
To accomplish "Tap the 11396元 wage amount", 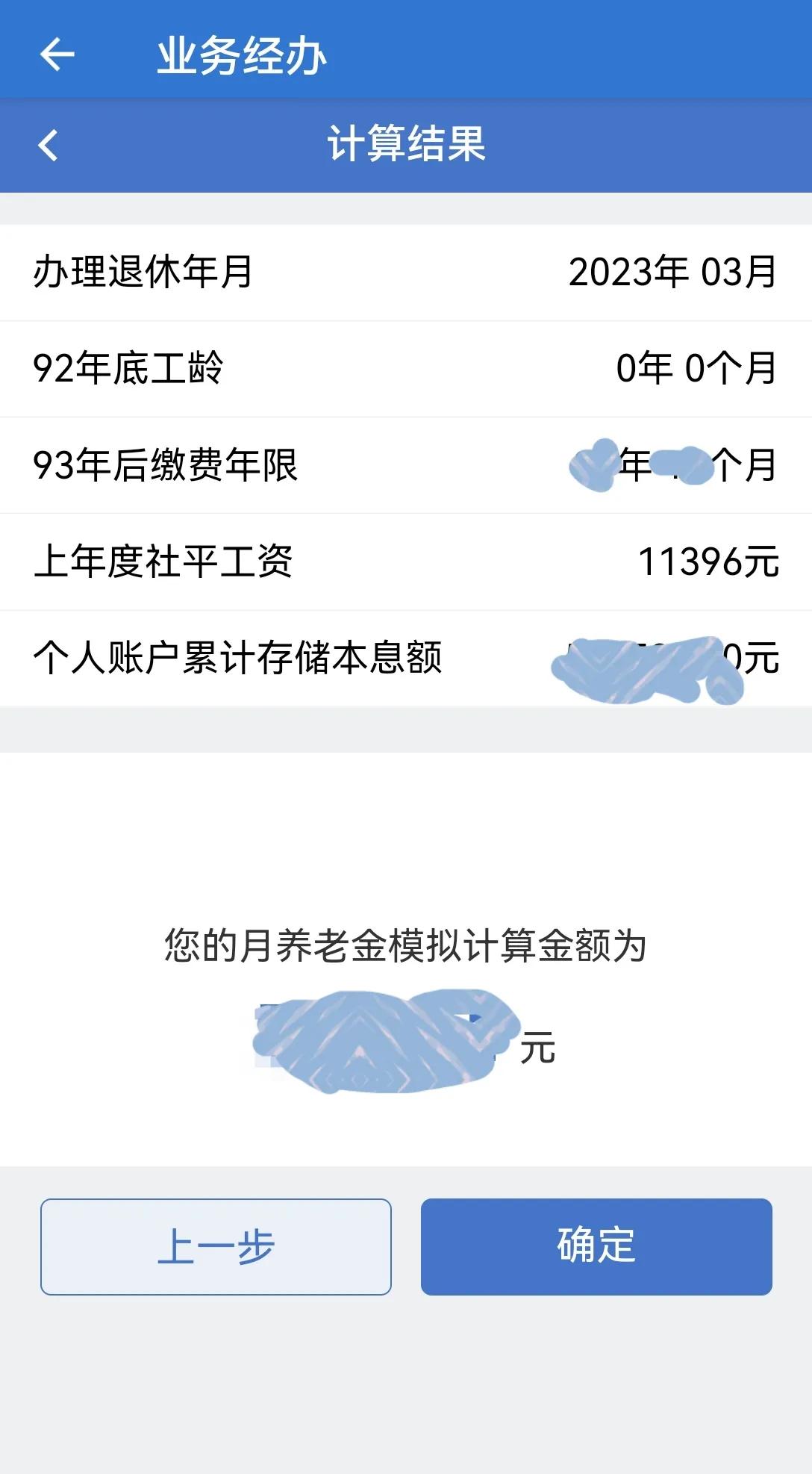I will point(705,562).
